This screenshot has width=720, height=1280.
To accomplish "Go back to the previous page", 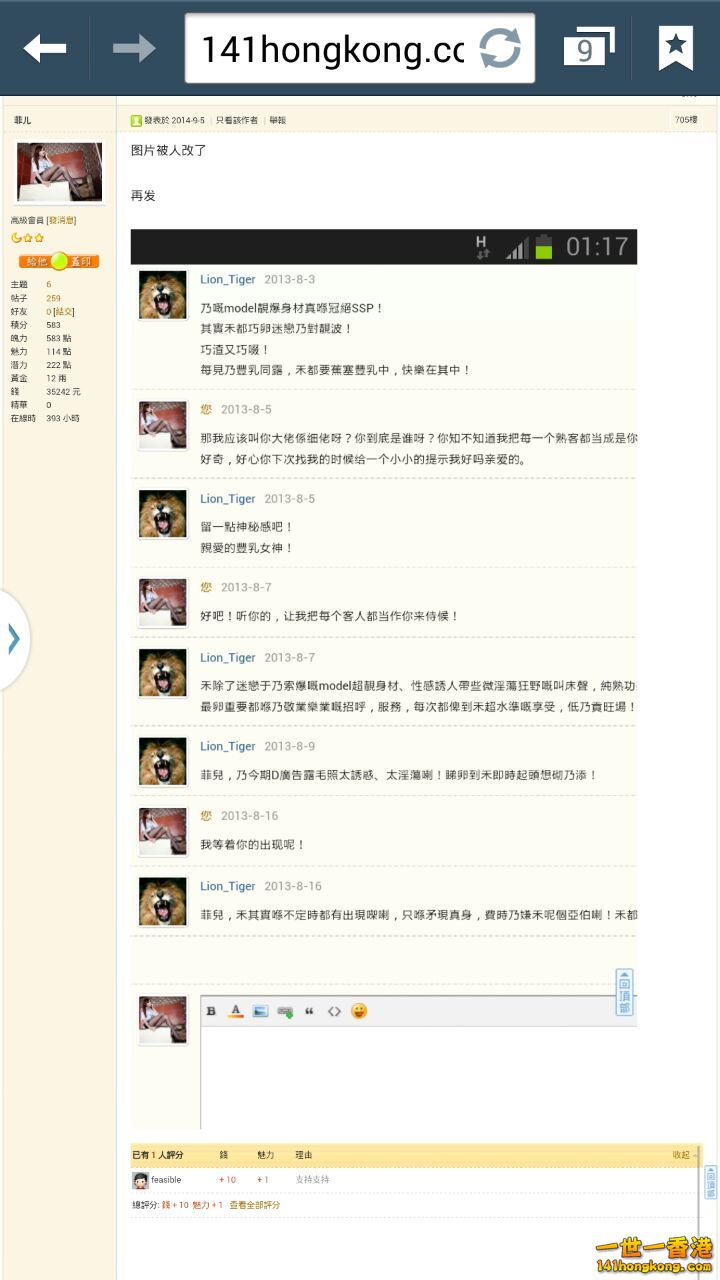I will [45, 47].
